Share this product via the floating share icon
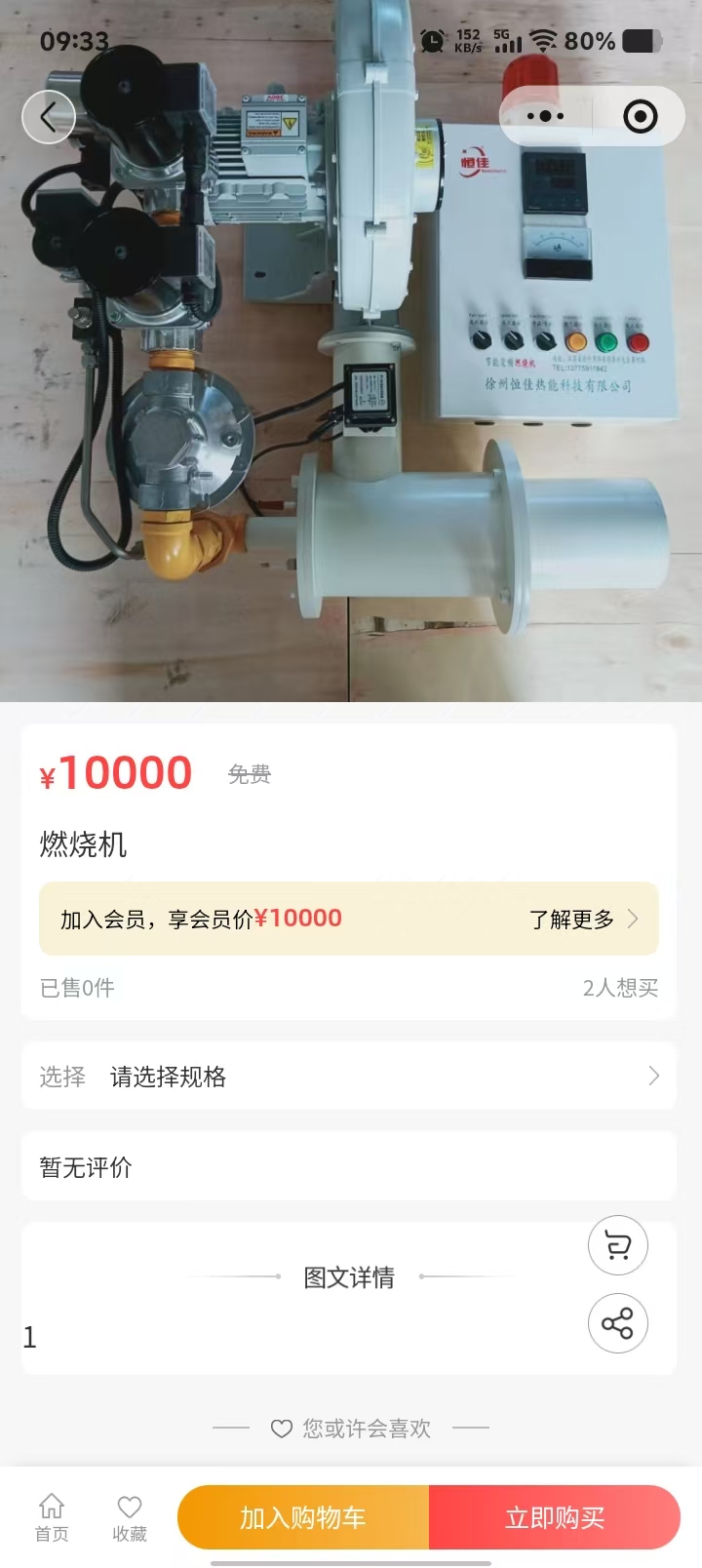 click(618, 1323)
